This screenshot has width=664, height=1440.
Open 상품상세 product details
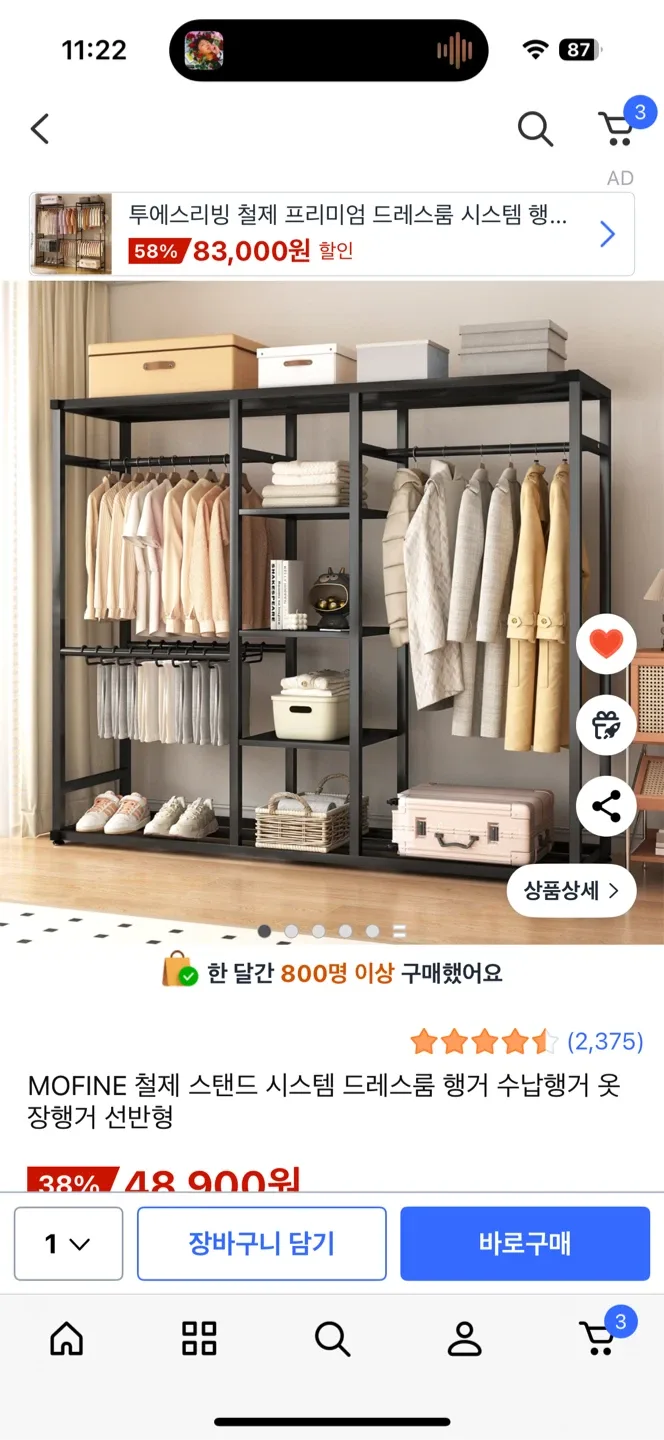pyautogui.click(x=571, y=890)
